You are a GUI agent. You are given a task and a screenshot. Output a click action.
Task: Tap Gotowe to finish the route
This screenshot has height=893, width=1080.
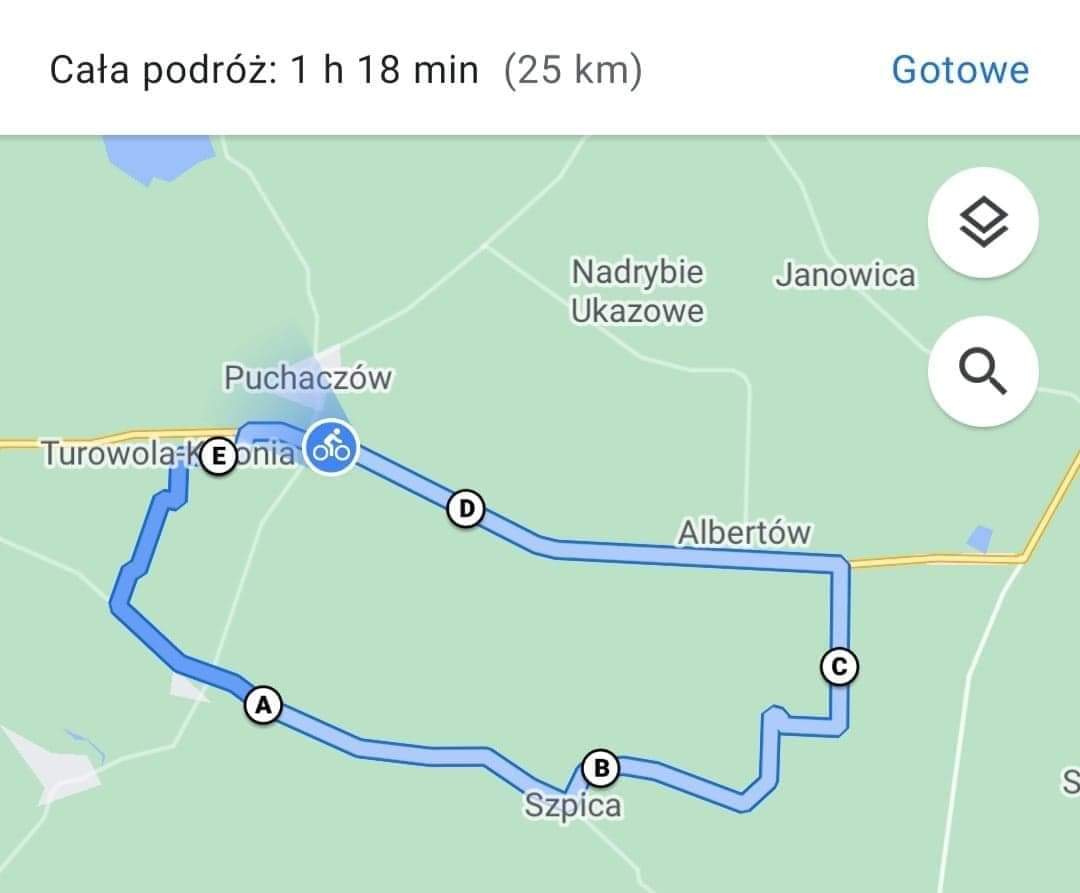pos(959,69)
